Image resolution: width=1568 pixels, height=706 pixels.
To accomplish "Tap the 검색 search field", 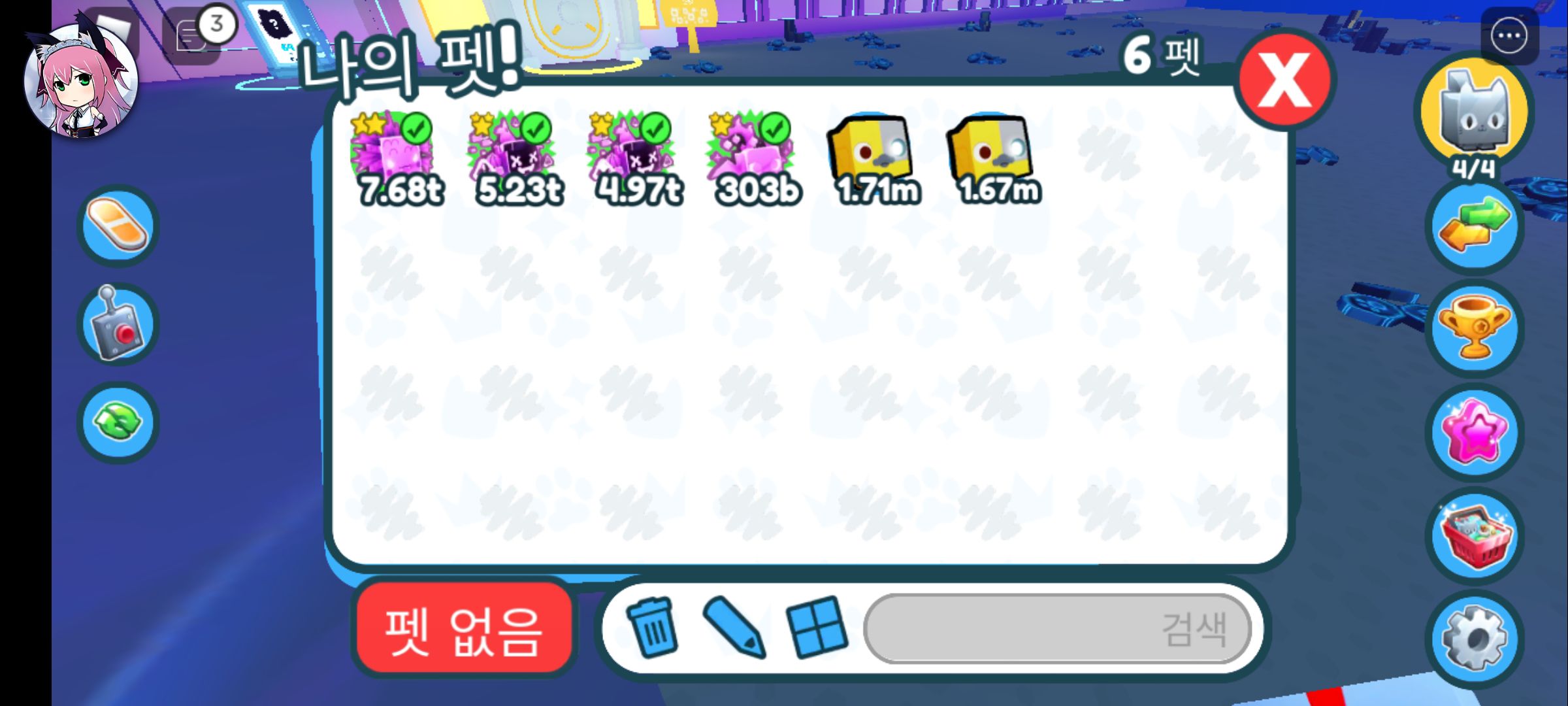I will (x=1057, y=629).
